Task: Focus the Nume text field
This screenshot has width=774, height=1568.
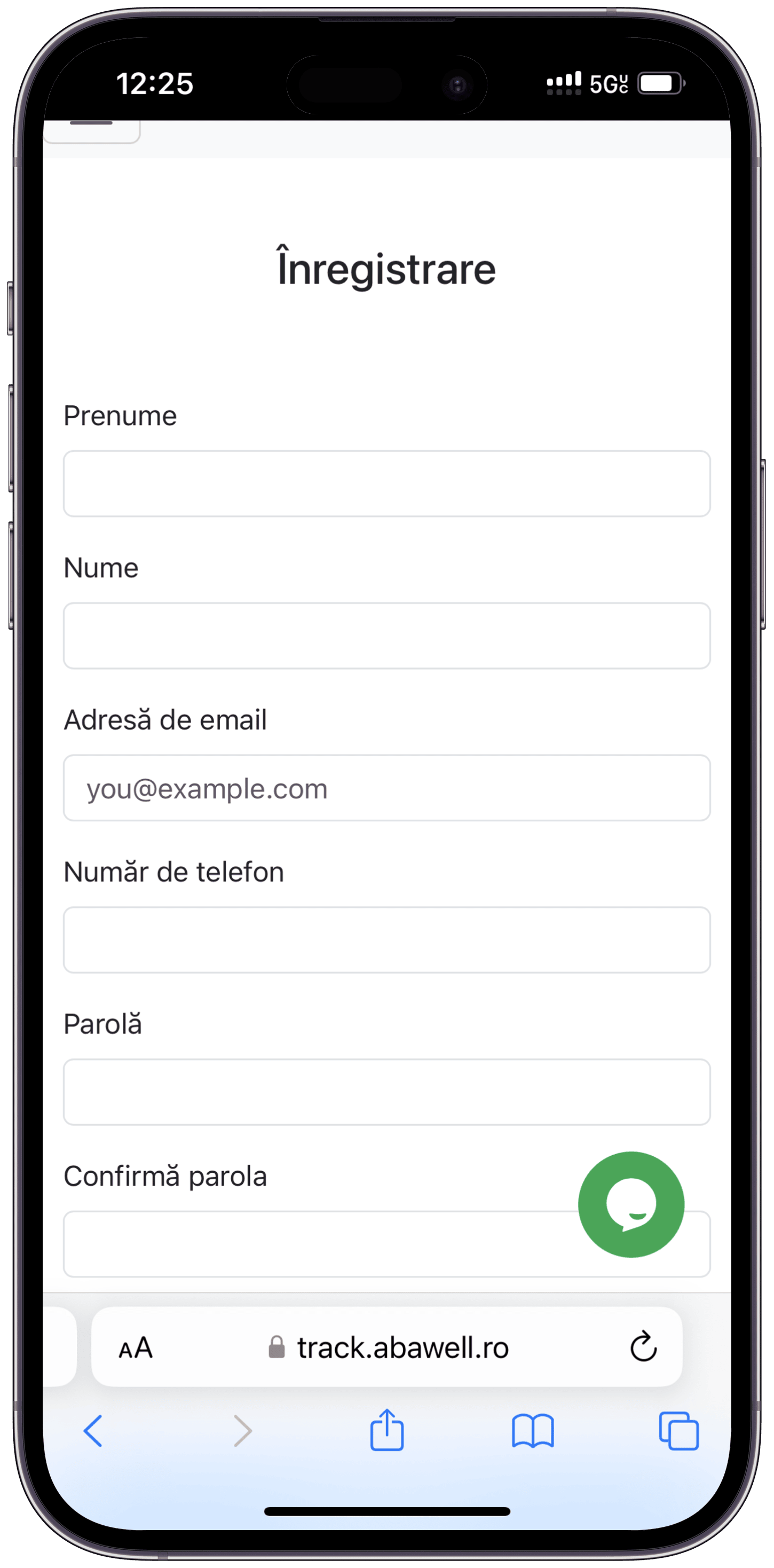Action: [x=386, y=636]
